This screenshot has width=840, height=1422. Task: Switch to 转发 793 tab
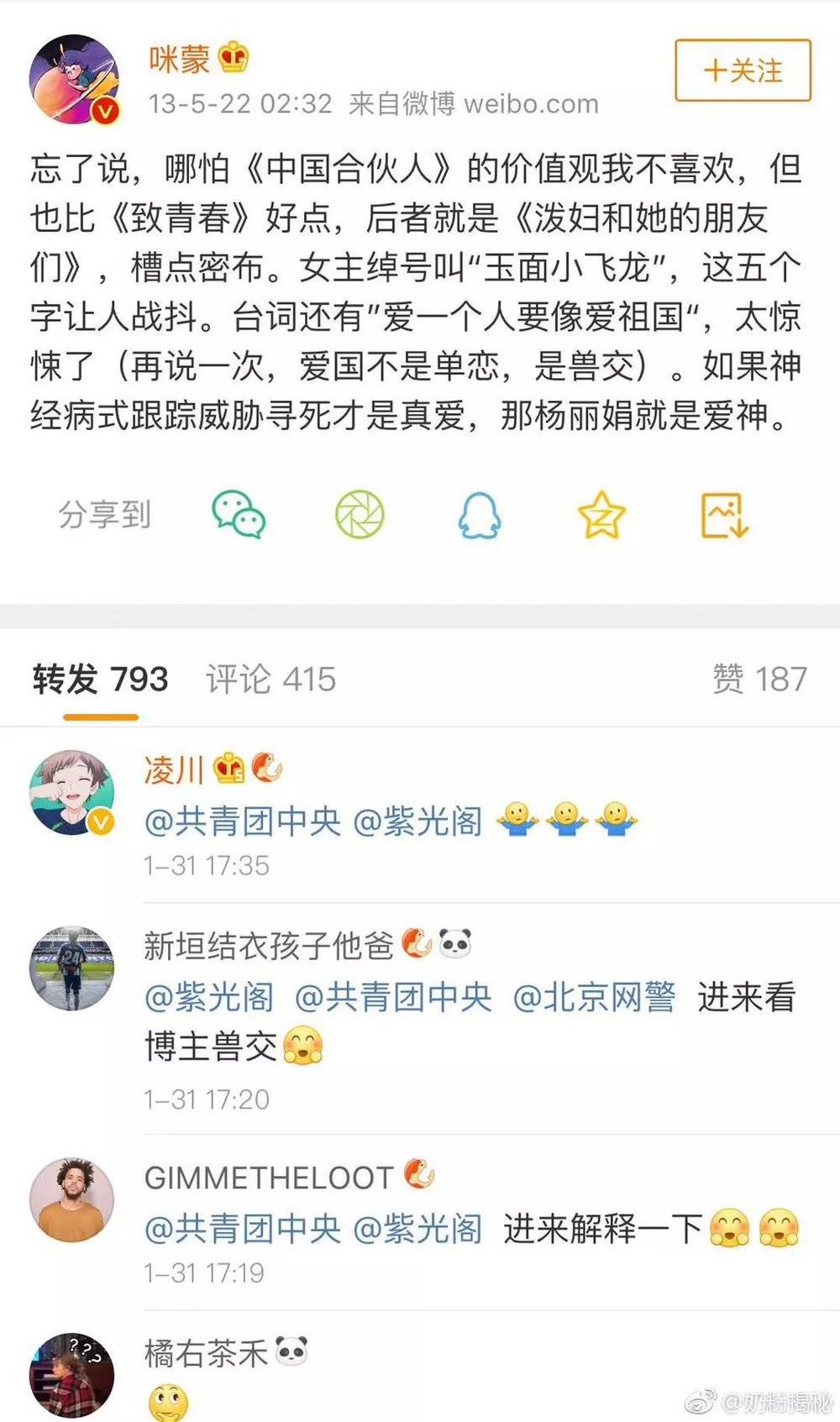point(100,679)
